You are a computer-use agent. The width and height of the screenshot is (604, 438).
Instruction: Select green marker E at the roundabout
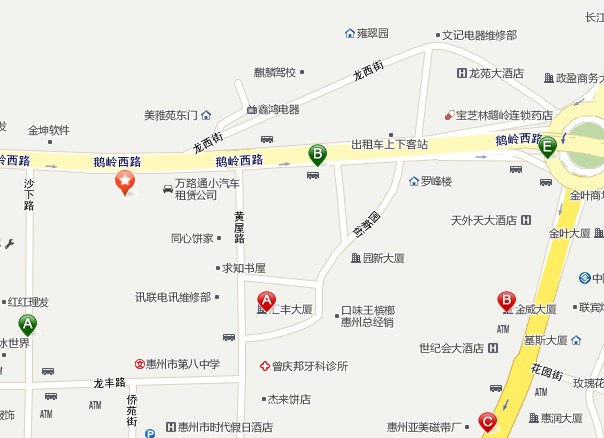(548, 147)
